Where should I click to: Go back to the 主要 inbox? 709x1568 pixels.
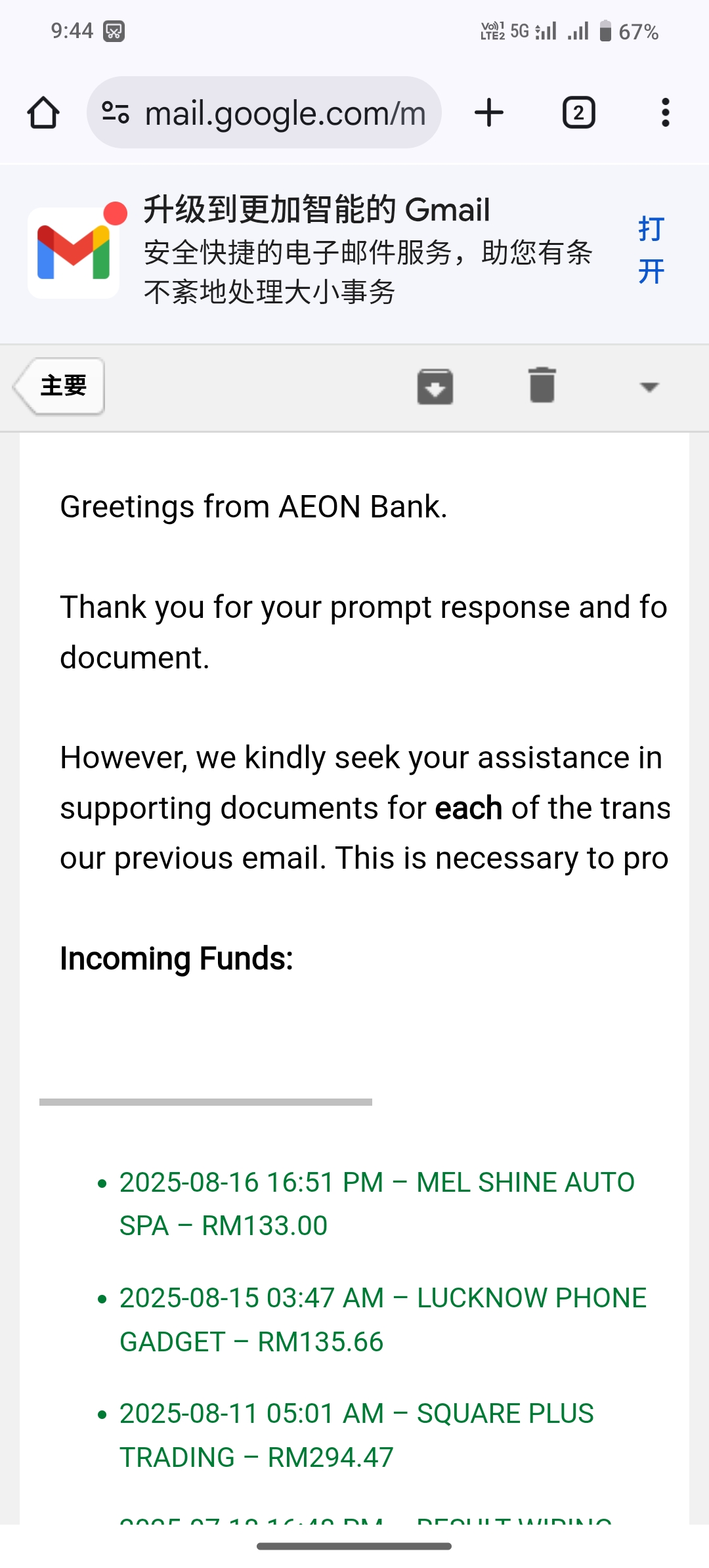tap(60, 386)
